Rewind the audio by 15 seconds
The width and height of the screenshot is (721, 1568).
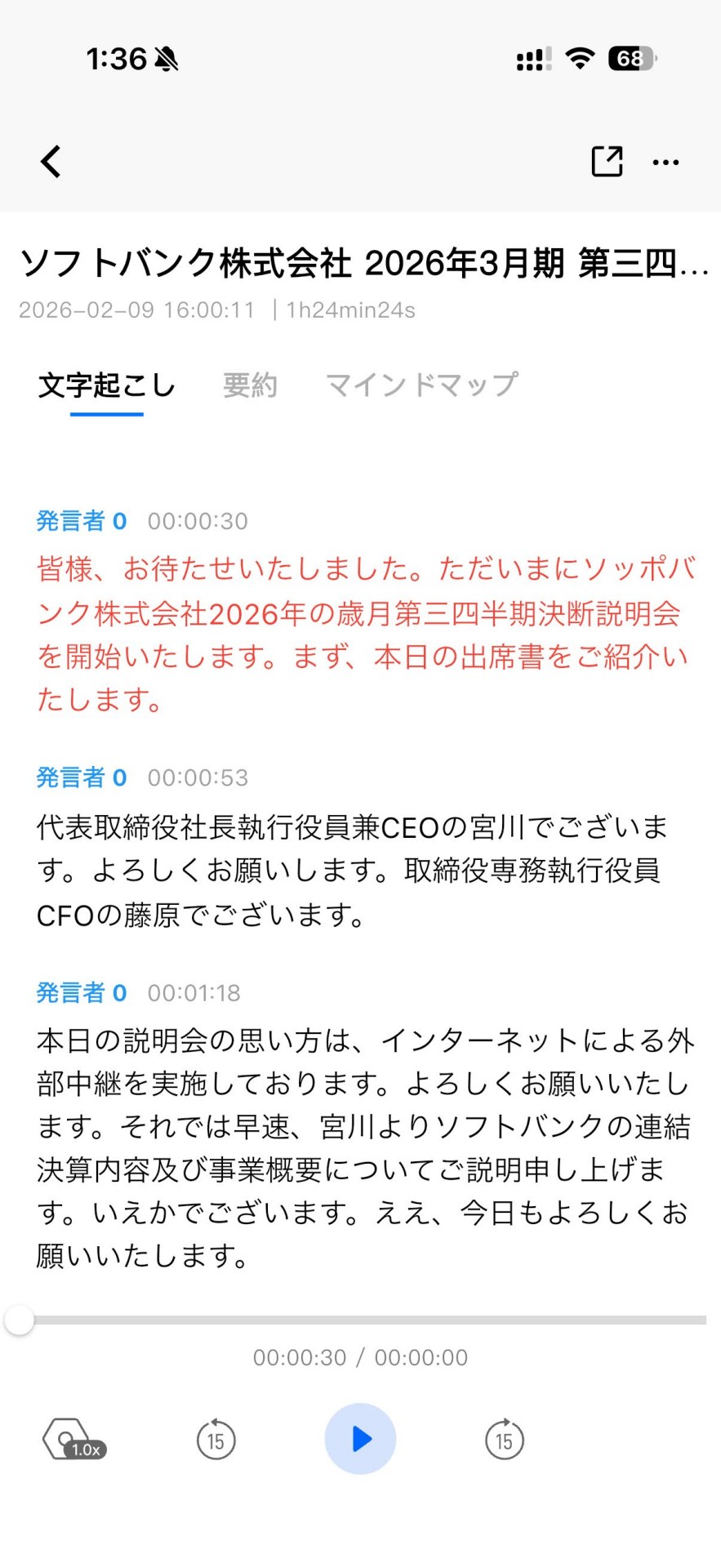click(216, 1439)
